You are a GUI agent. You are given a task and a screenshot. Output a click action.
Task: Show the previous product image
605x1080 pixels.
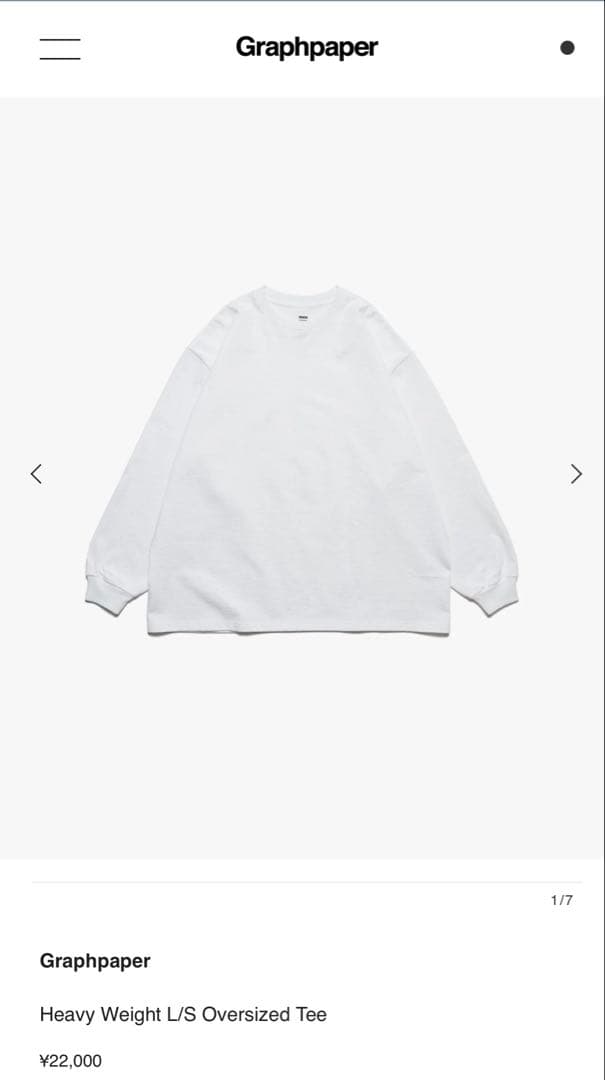point(37,473)
